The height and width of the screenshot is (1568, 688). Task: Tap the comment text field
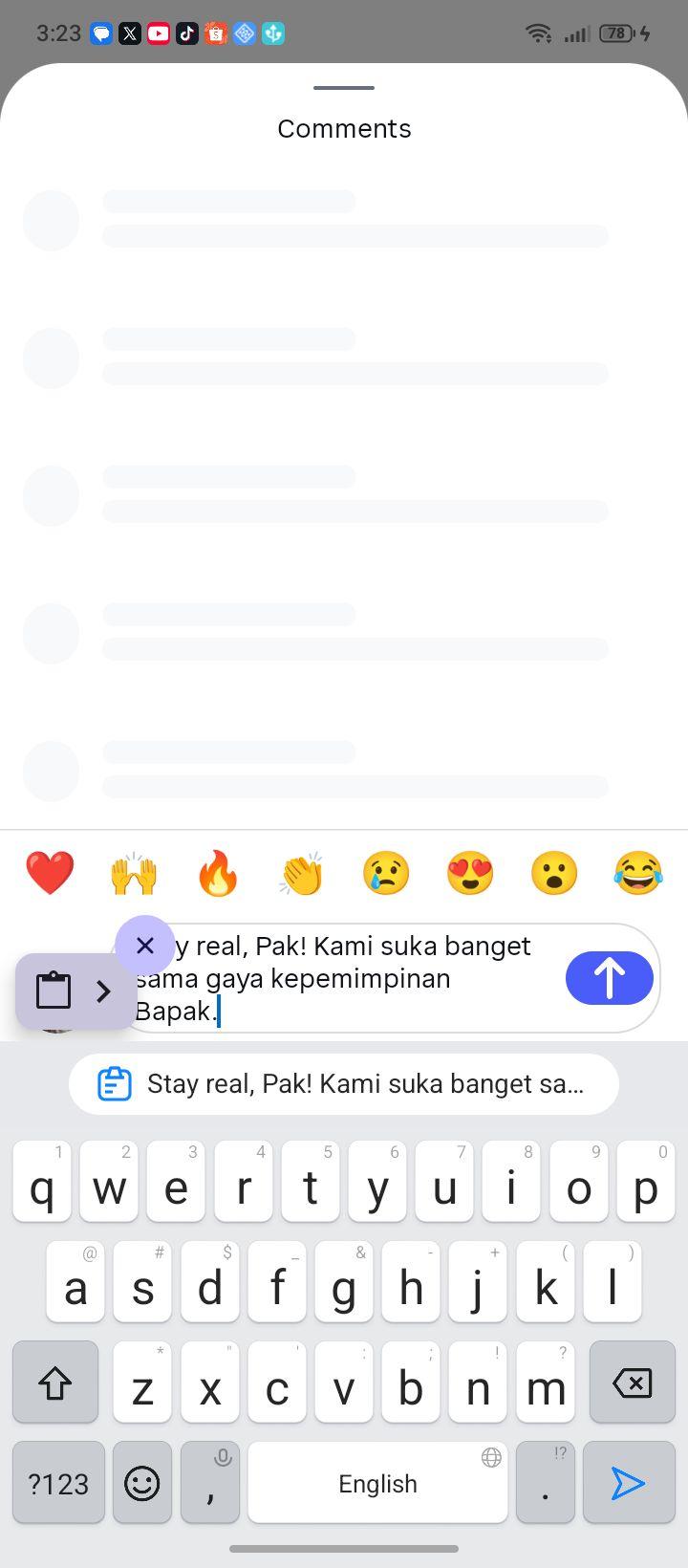pos(344,978)
